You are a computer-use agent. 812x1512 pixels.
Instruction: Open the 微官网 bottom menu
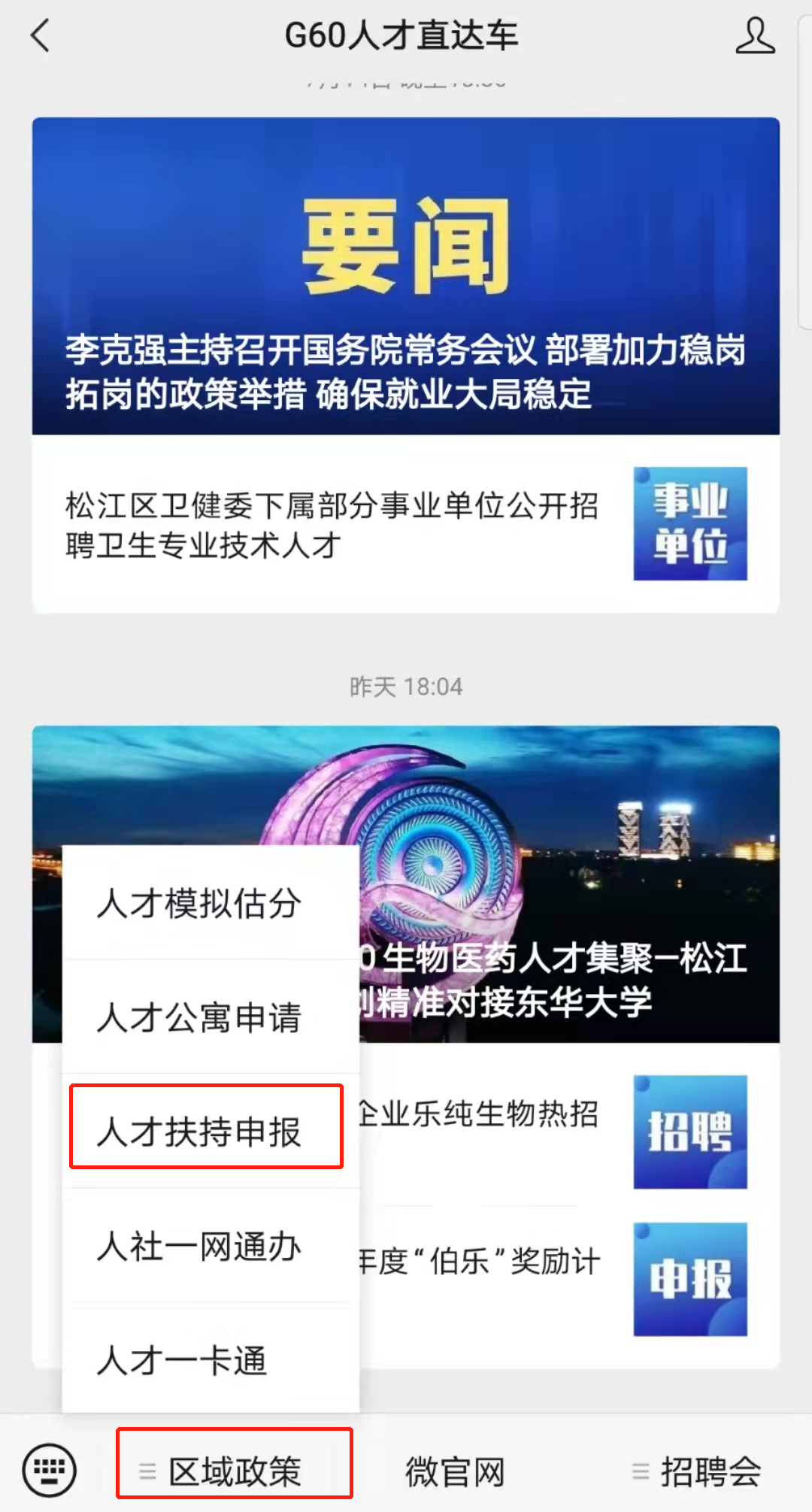coord(455,1471)
